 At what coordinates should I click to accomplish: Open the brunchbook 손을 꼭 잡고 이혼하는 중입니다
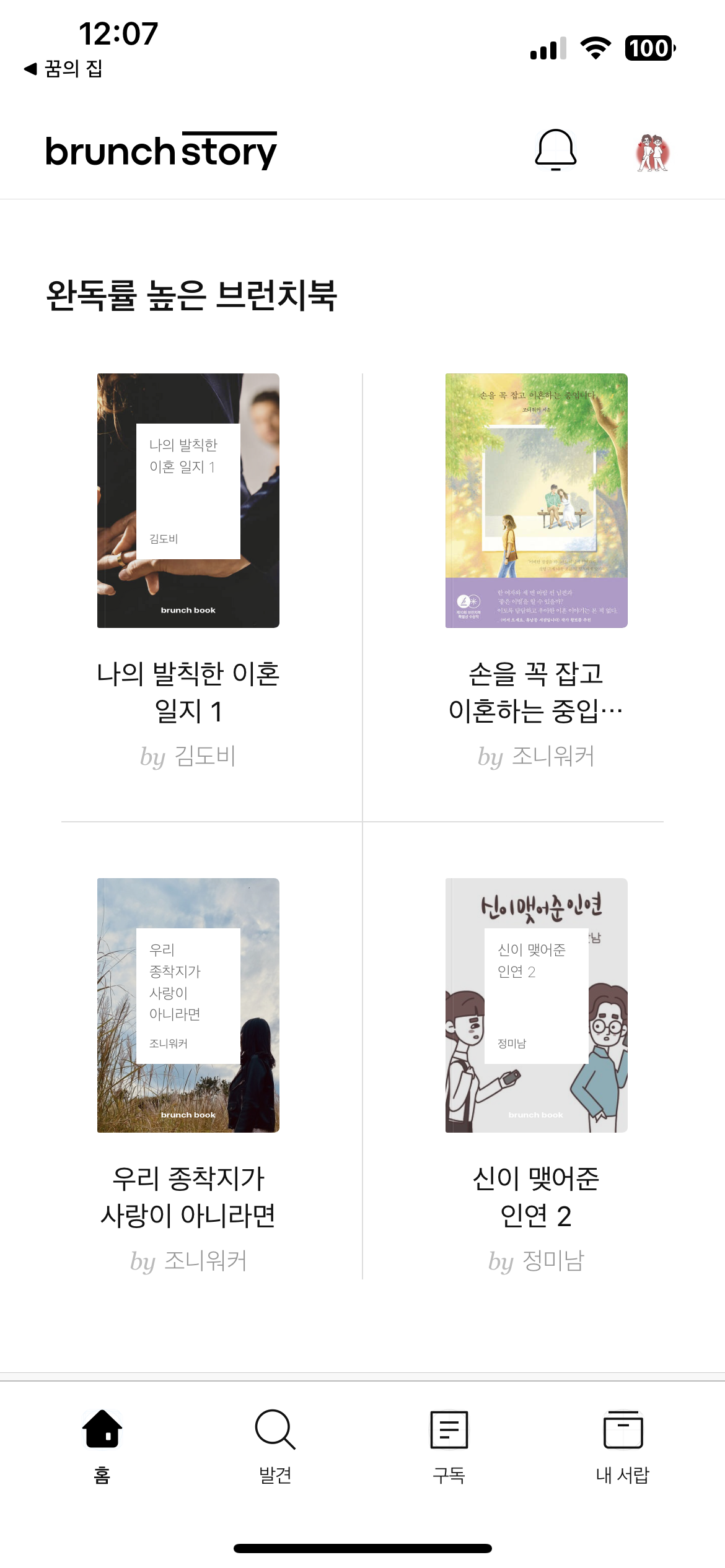pyautogui.click(x=536, y=500)
